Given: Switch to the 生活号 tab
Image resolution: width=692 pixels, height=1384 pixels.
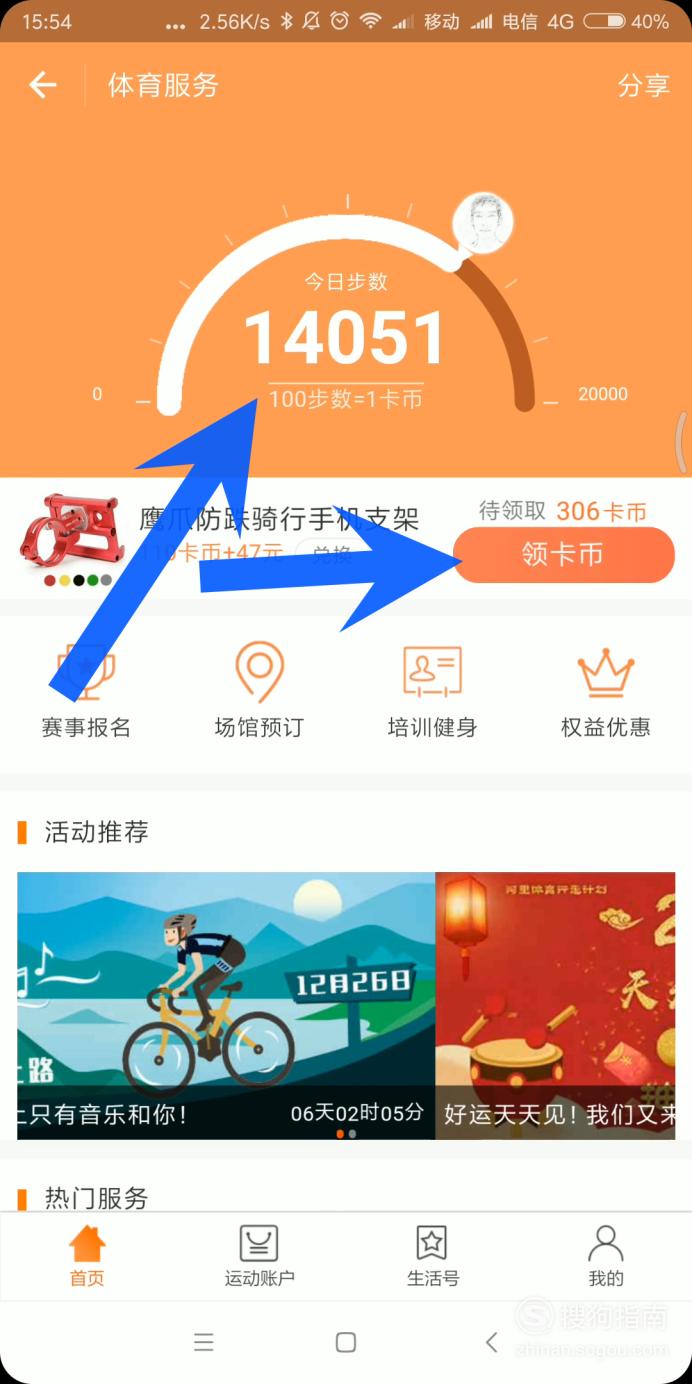Looking at the screenshot, I should click(432, 1256).
